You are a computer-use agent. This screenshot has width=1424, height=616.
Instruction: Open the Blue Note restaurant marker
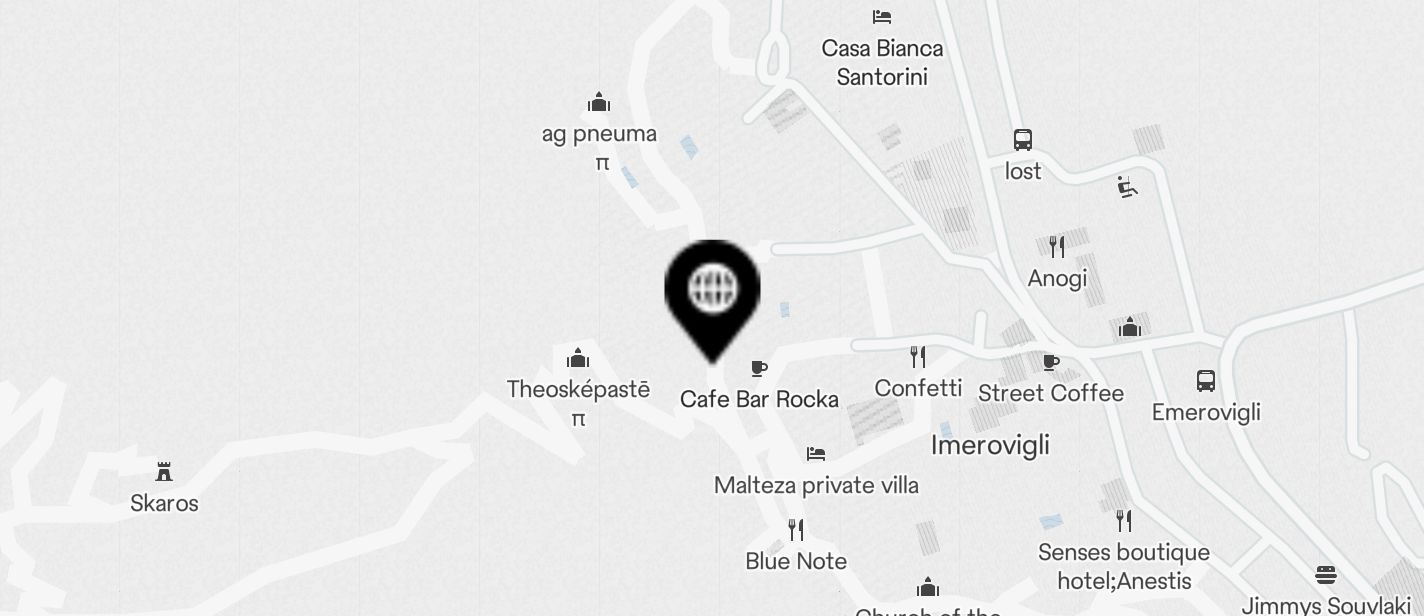tap(796, 529)
